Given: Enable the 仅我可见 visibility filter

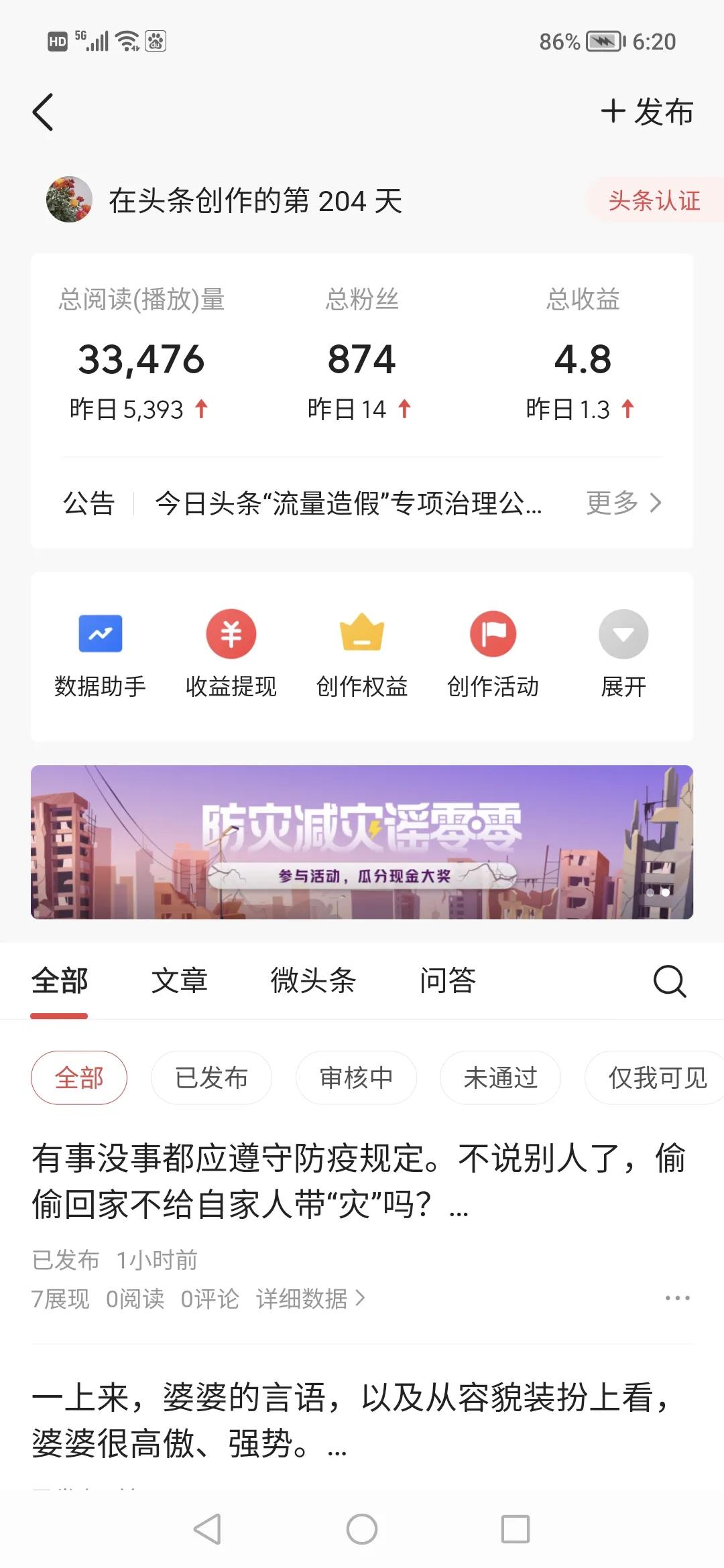Looking at the screenshot, I should 653,1077.
